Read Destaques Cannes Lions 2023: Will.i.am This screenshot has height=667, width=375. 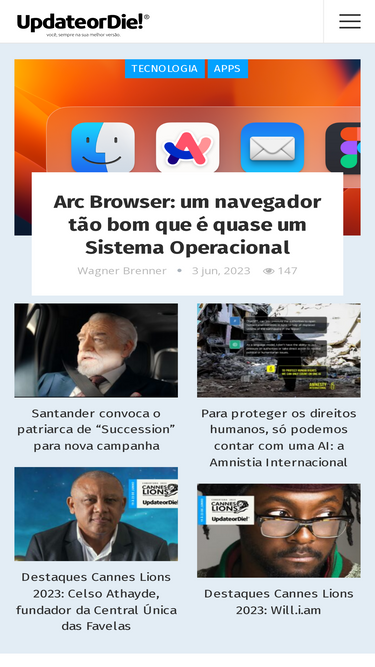(x=278, y=602)
